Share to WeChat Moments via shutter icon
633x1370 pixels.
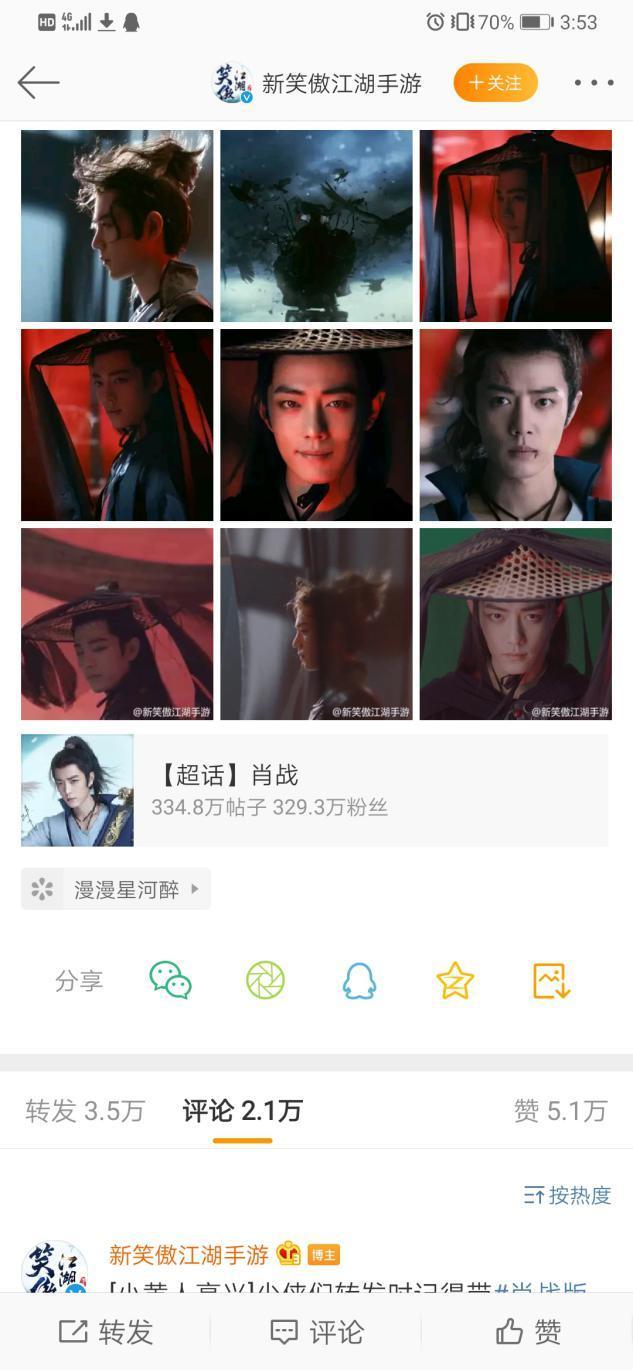click(265, 981)
